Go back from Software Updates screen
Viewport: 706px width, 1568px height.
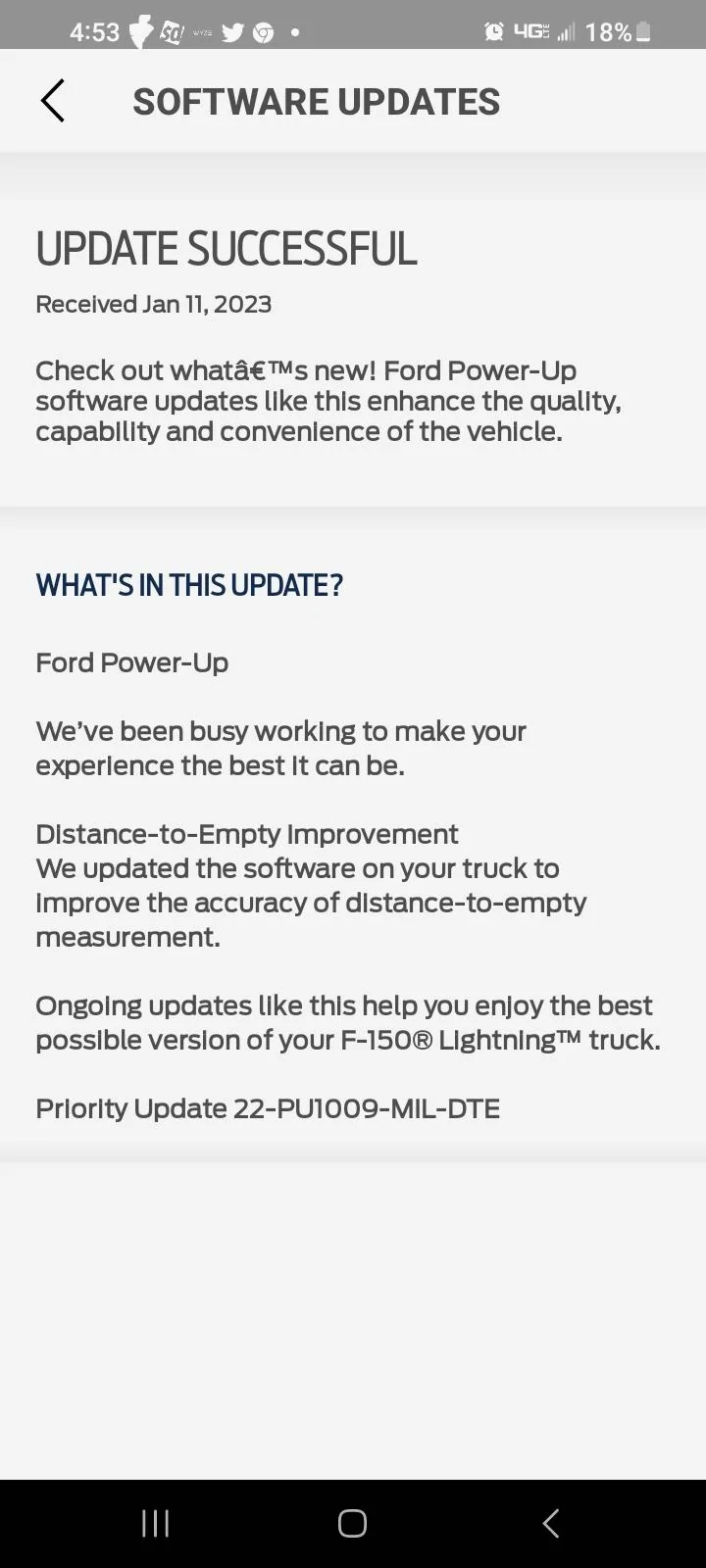53,101
